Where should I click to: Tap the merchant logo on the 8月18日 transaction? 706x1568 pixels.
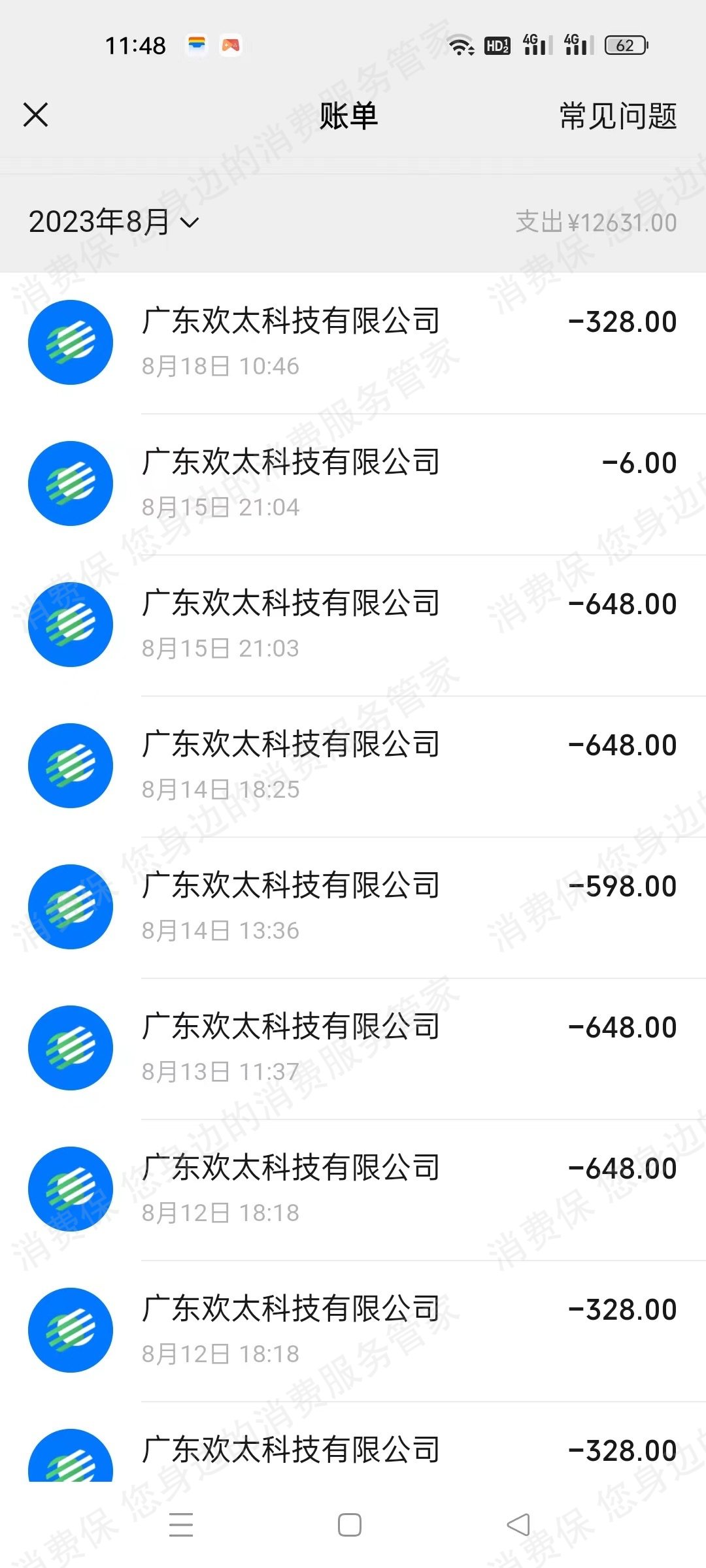[71, 342]
